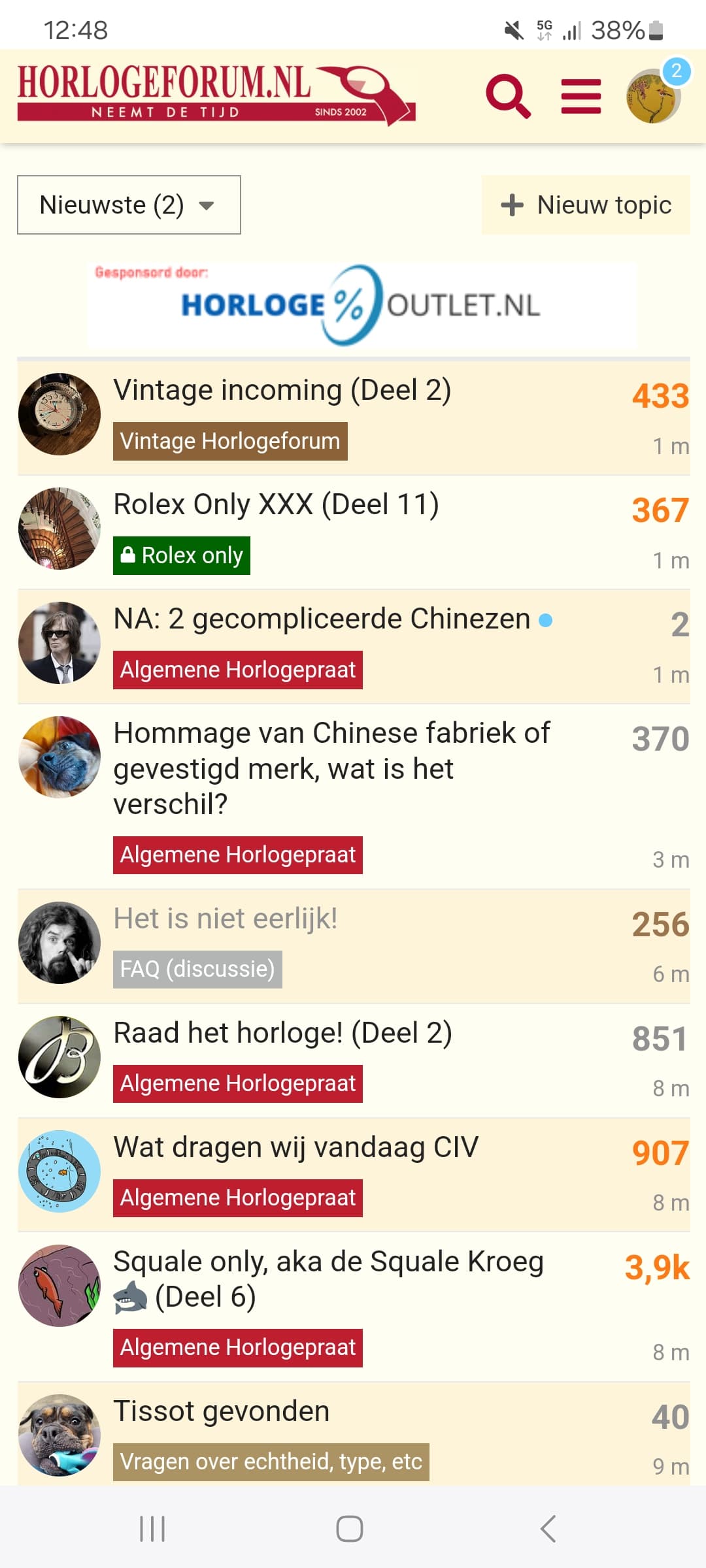Open topic NA: 2 gecompliceerde Chinezen
Screen dimensions: 706x1568
tap(322, 619)
